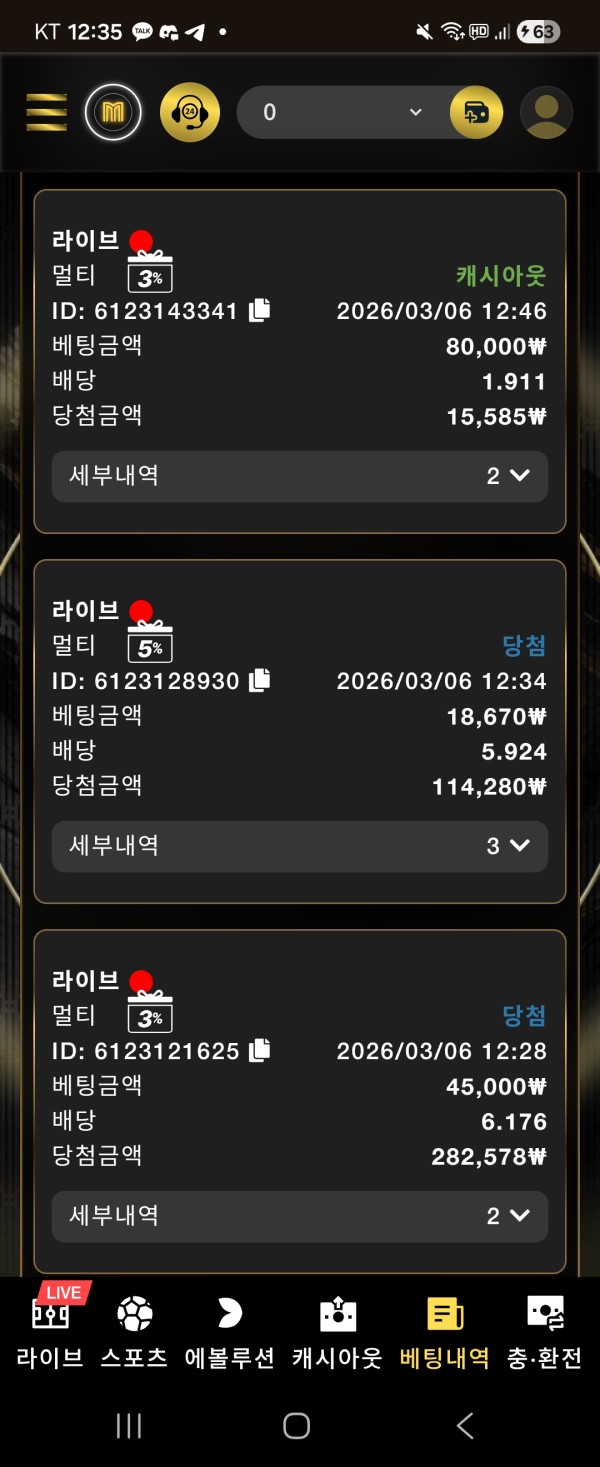Viewport: 600px width, 1467px height.
Task: Copy bet ID 6123121625
Action: pyautogui.click(x=260, y=1050)
